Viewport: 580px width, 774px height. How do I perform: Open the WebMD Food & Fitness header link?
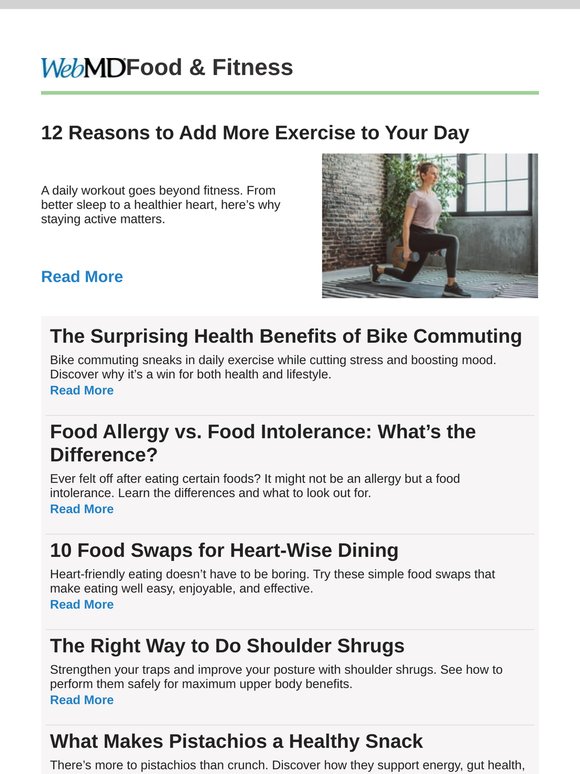(167, 68)
